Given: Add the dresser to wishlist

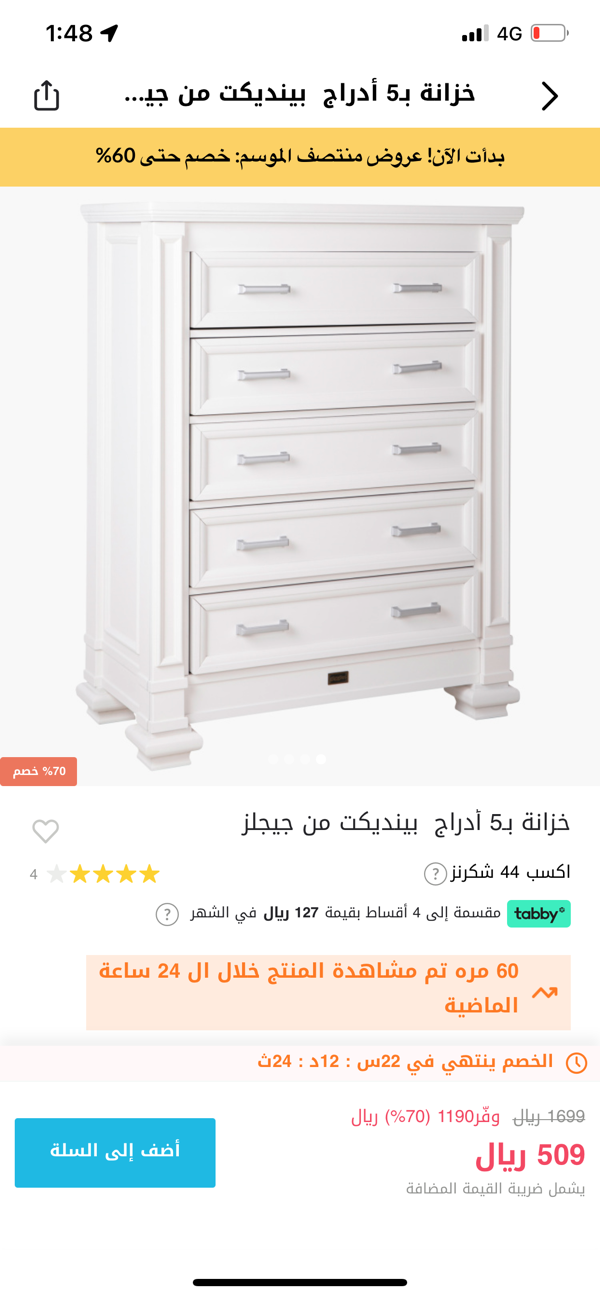Looking at the screenshot, I should click(x=46, y=830).
